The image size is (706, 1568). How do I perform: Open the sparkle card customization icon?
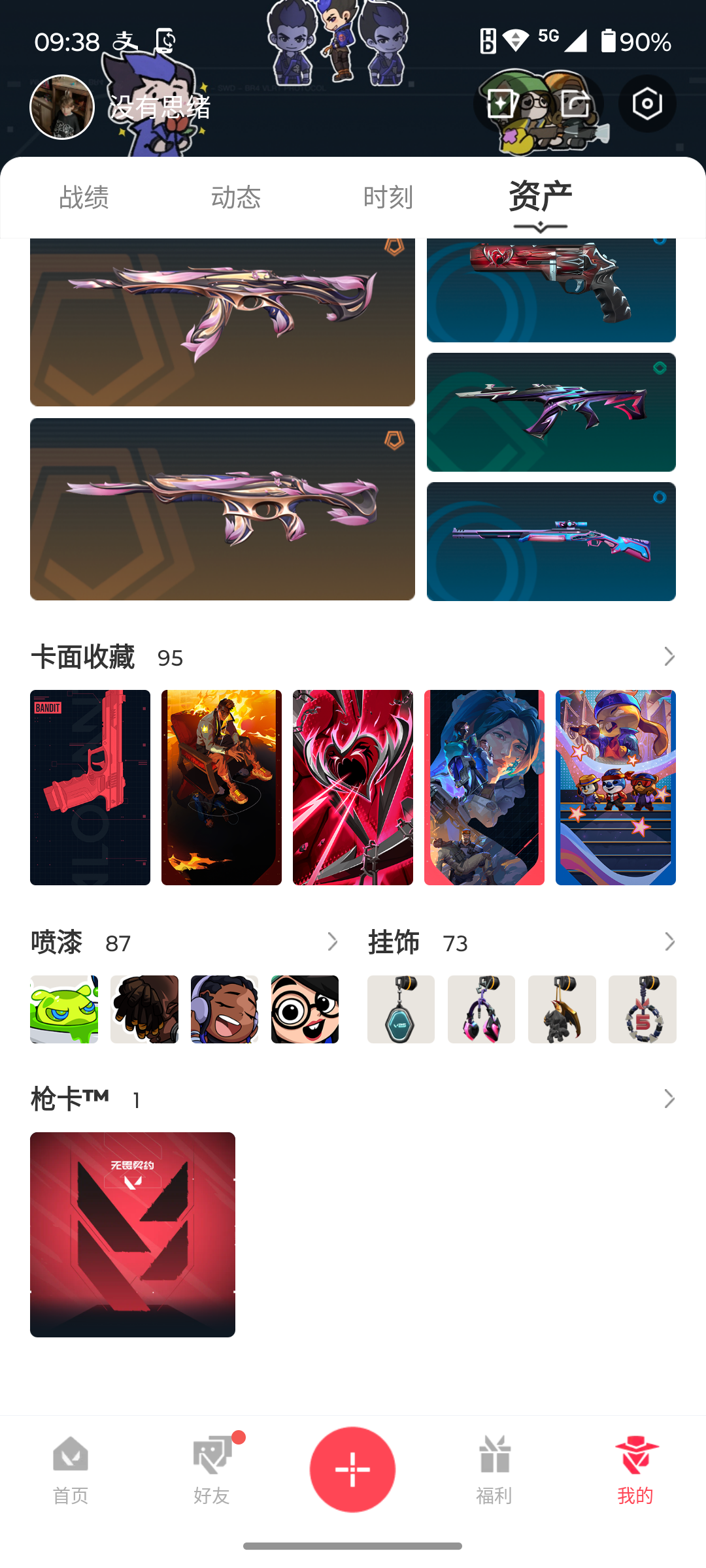click(x=502, y=104)
